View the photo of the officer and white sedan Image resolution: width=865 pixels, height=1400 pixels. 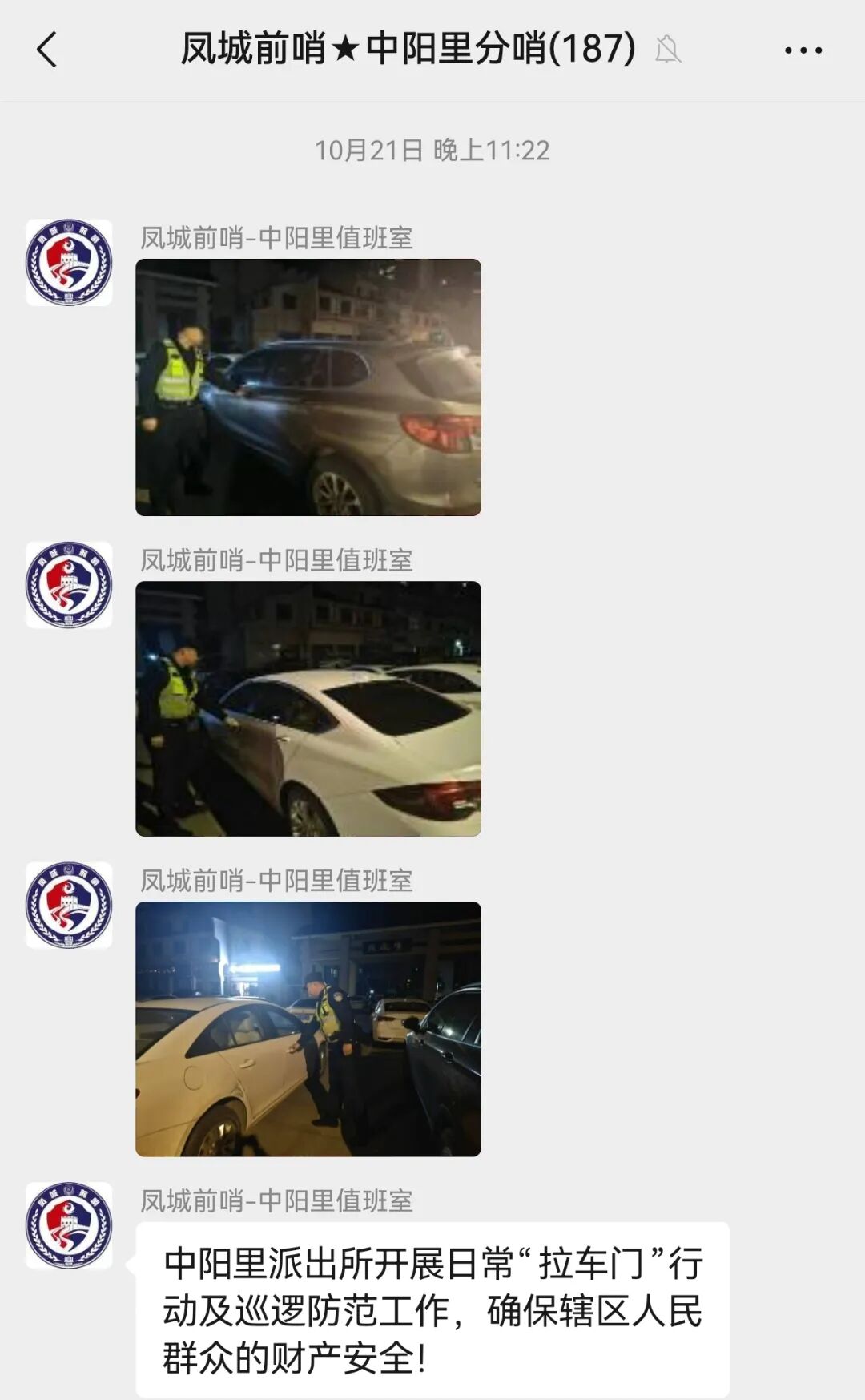(x=308, y=708)
